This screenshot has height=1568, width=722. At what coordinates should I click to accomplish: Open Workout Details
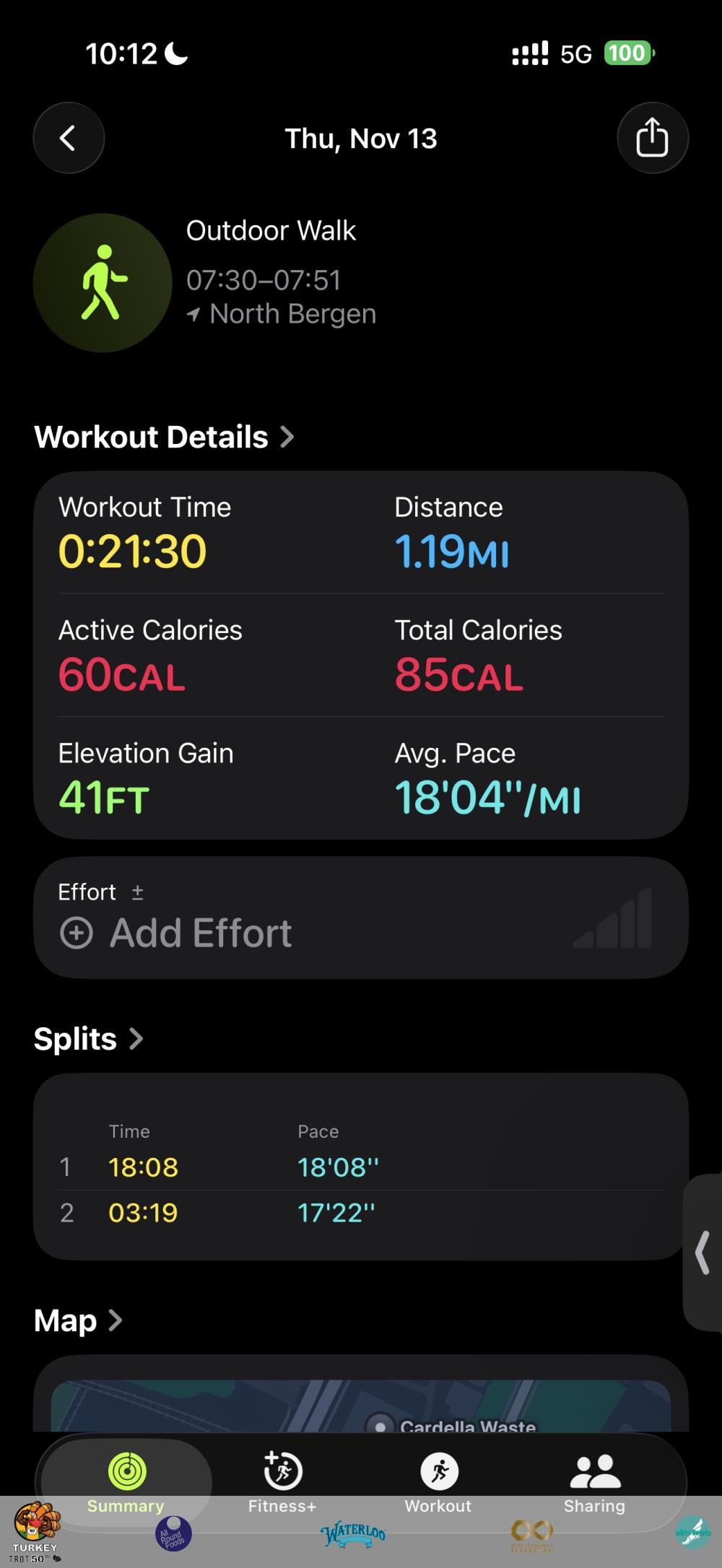coord(164,437)
